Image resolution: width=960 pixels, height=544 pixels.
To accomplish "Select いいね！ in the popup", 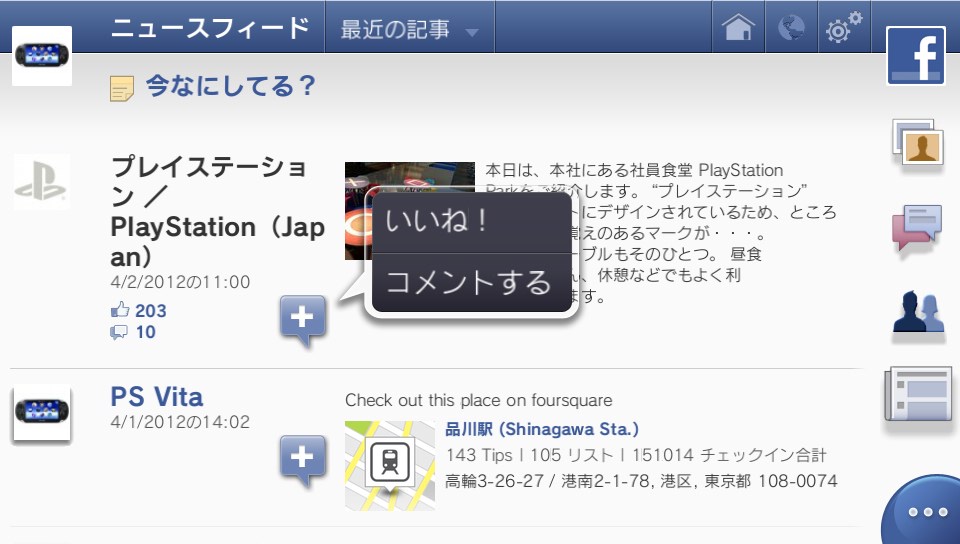I will tap(438, 222).
